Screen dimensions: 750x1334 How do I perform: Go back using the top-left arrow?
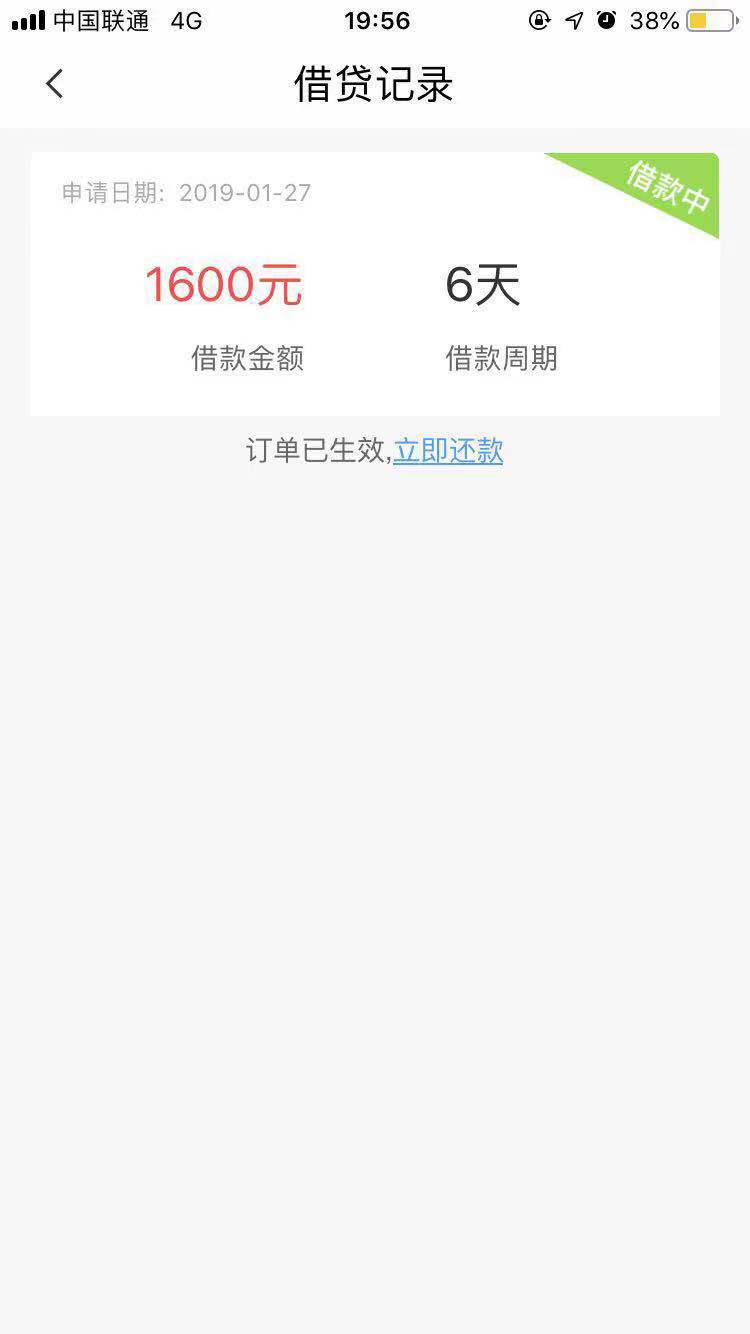coord(55,84)
